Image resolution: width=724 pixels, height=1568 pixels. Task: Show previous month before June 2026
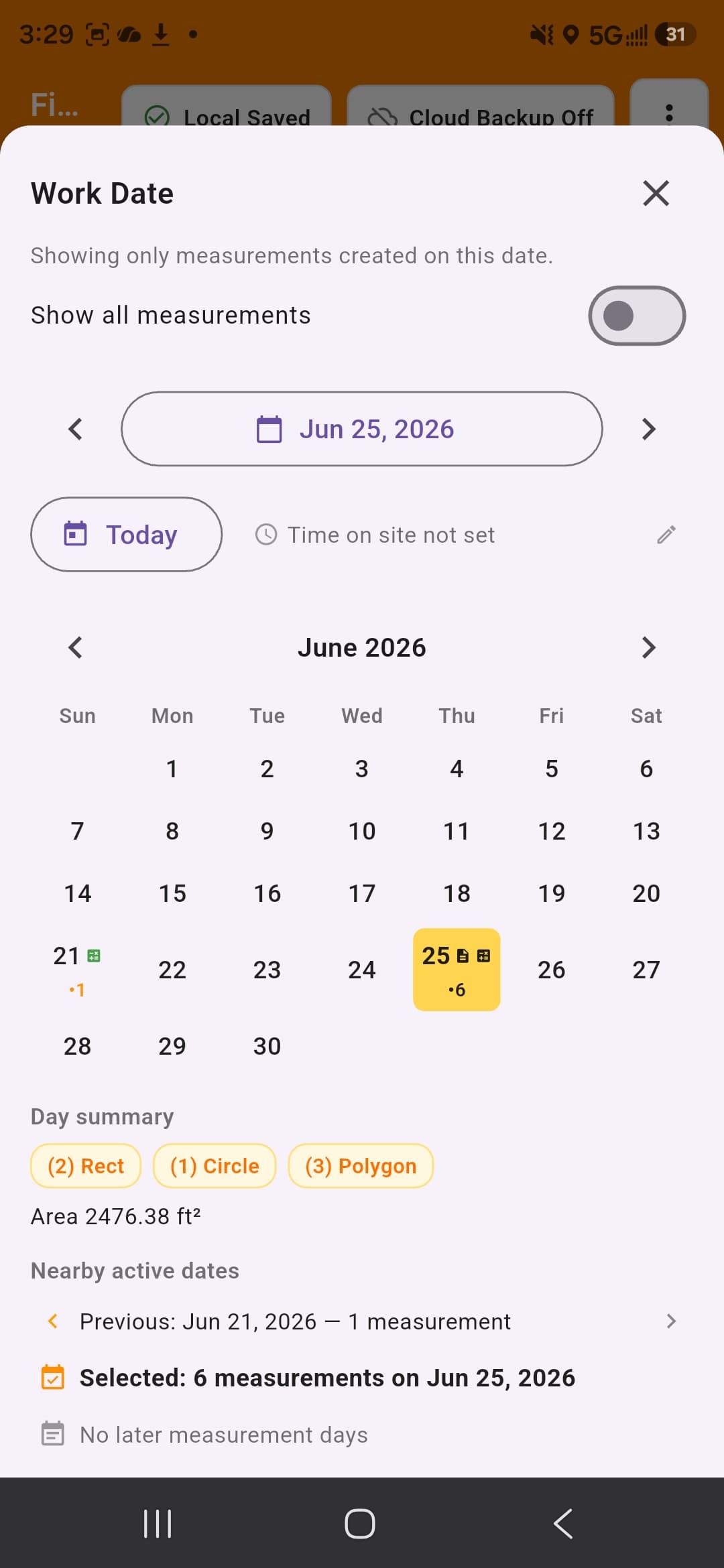pos(76,647)
